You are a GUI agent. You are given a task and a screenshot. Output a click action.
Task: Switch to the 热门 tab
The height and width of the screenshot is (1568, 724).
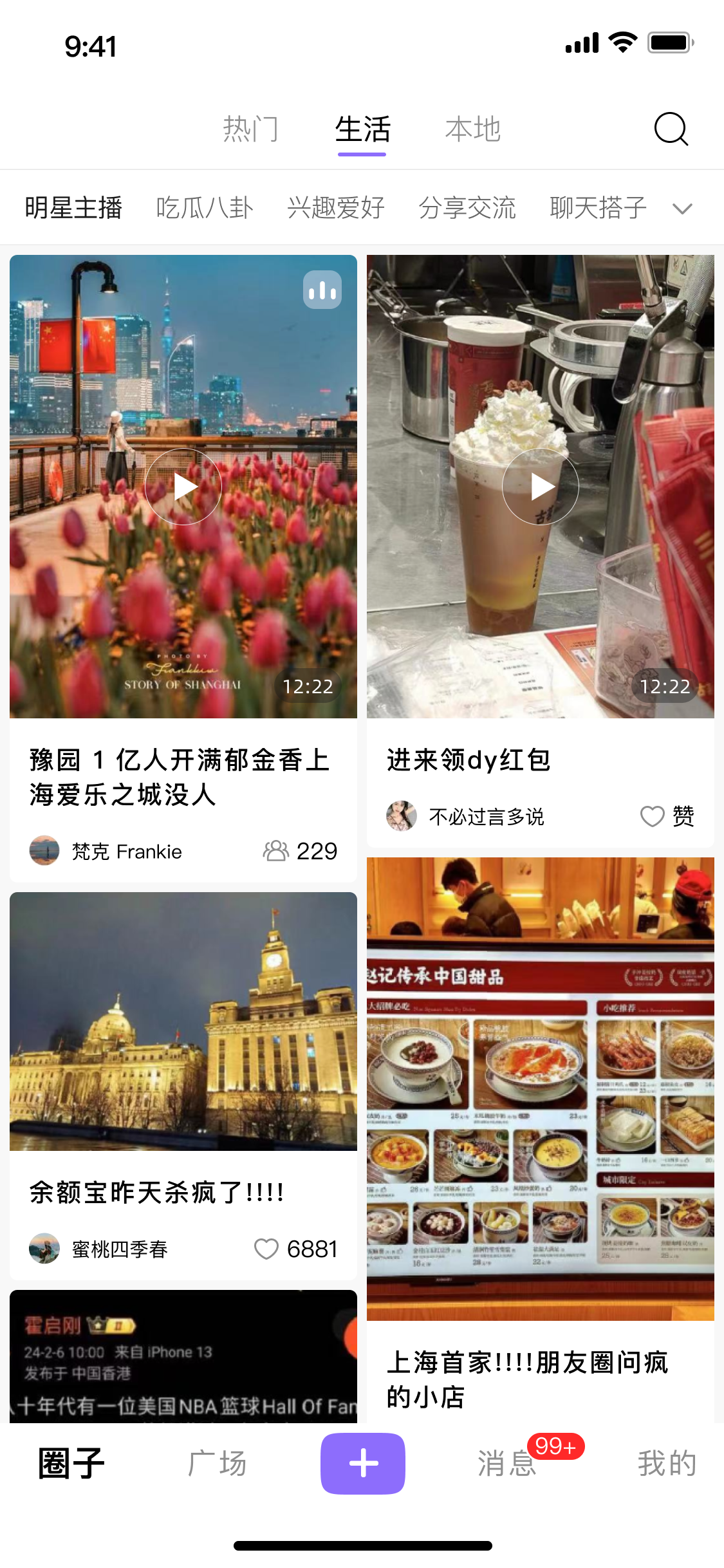(250, 129)
